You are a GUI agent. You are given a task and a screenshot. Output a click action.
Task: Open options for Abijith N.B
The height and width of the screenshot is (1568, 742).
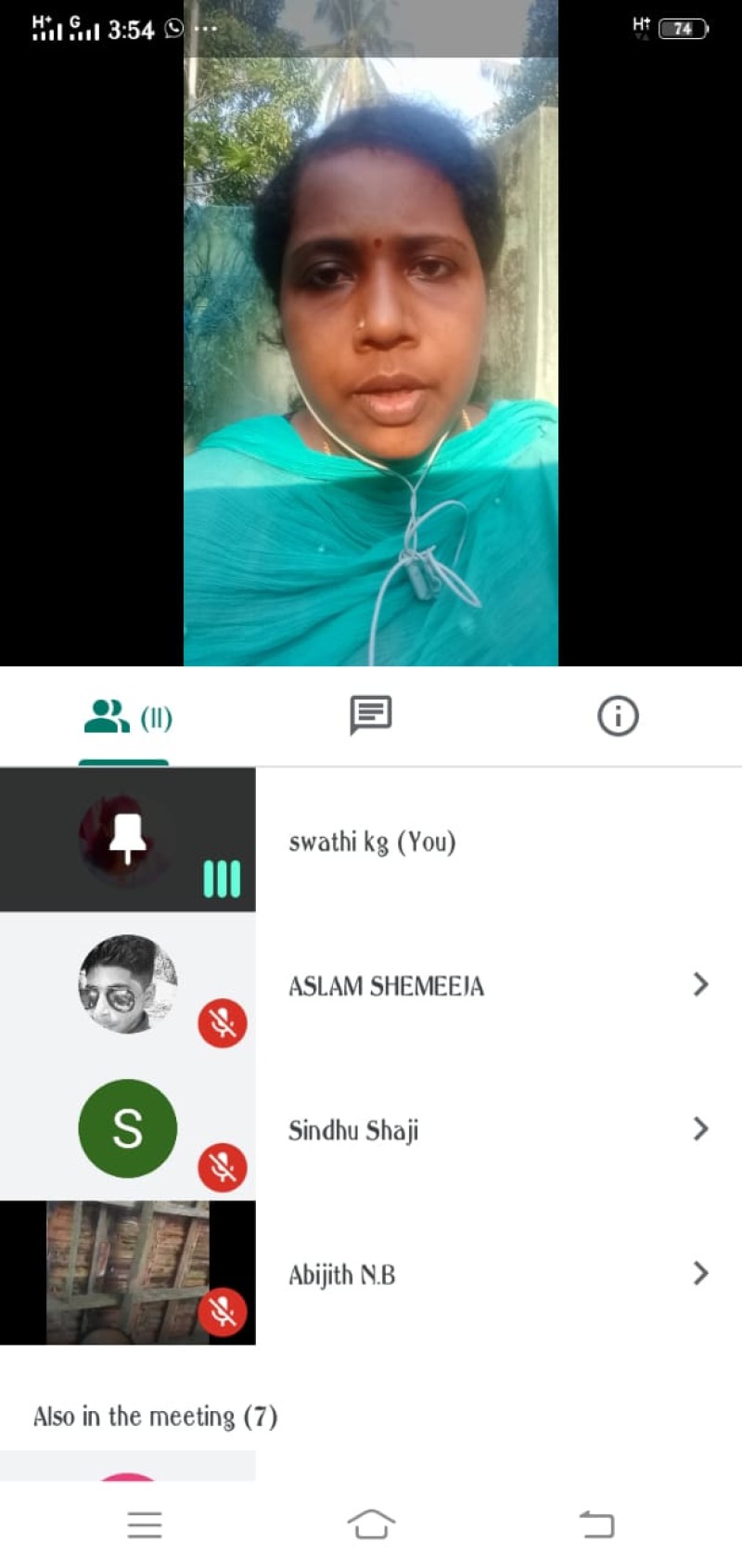point(700,1274)
